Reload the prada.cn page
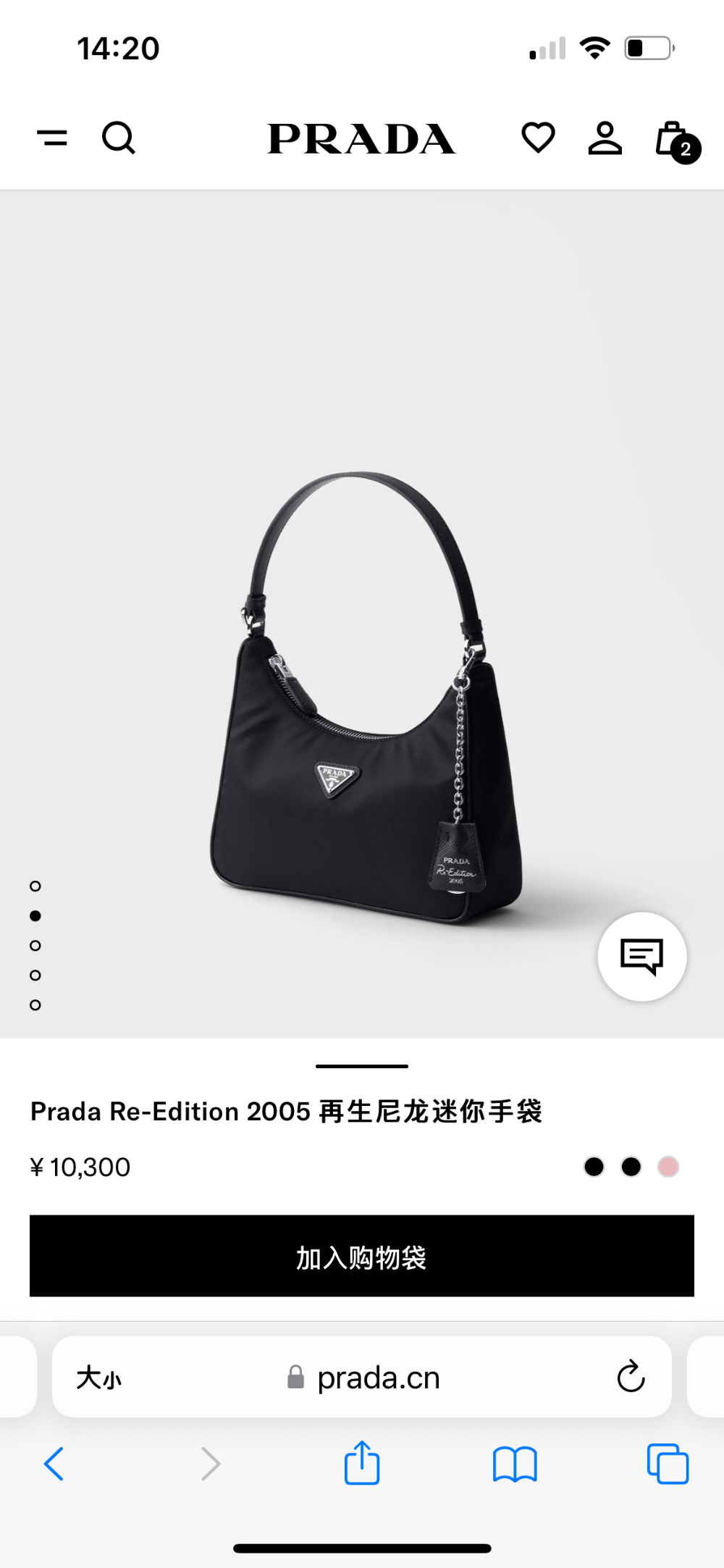This screenshot has width=724, height=1568. tap(631, 1376)
